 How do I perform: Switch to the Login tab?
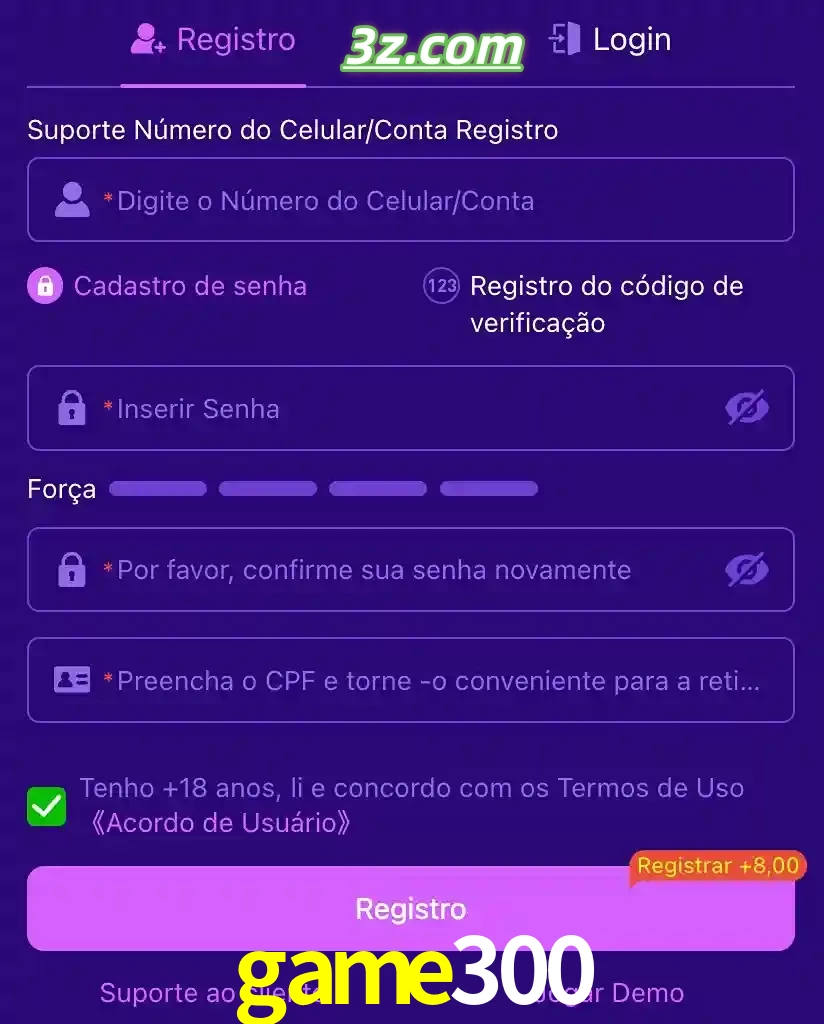click(610, 41)
